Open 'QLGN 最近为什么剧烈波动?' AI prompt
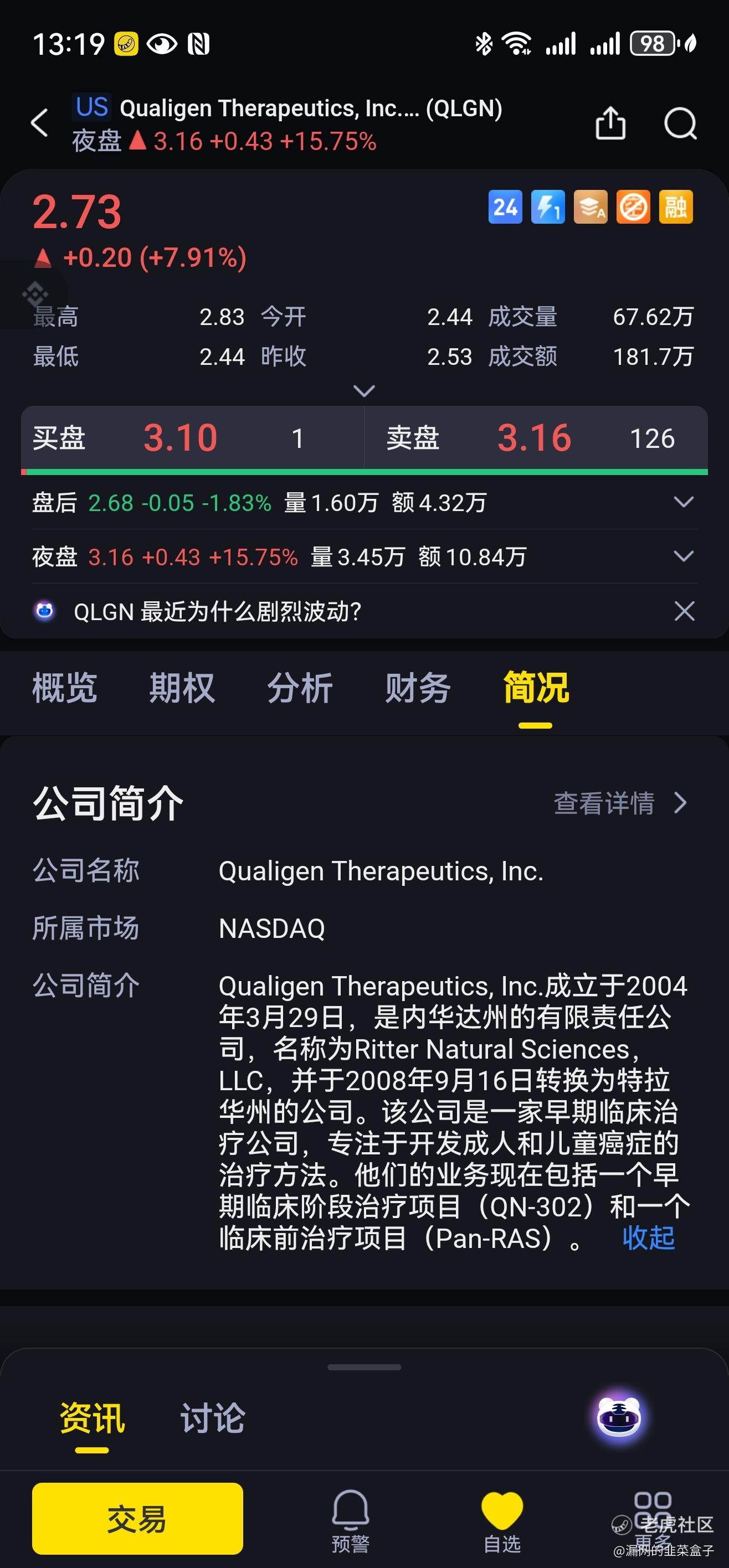Screen dimensions: 729x1568 click(217, 611)
